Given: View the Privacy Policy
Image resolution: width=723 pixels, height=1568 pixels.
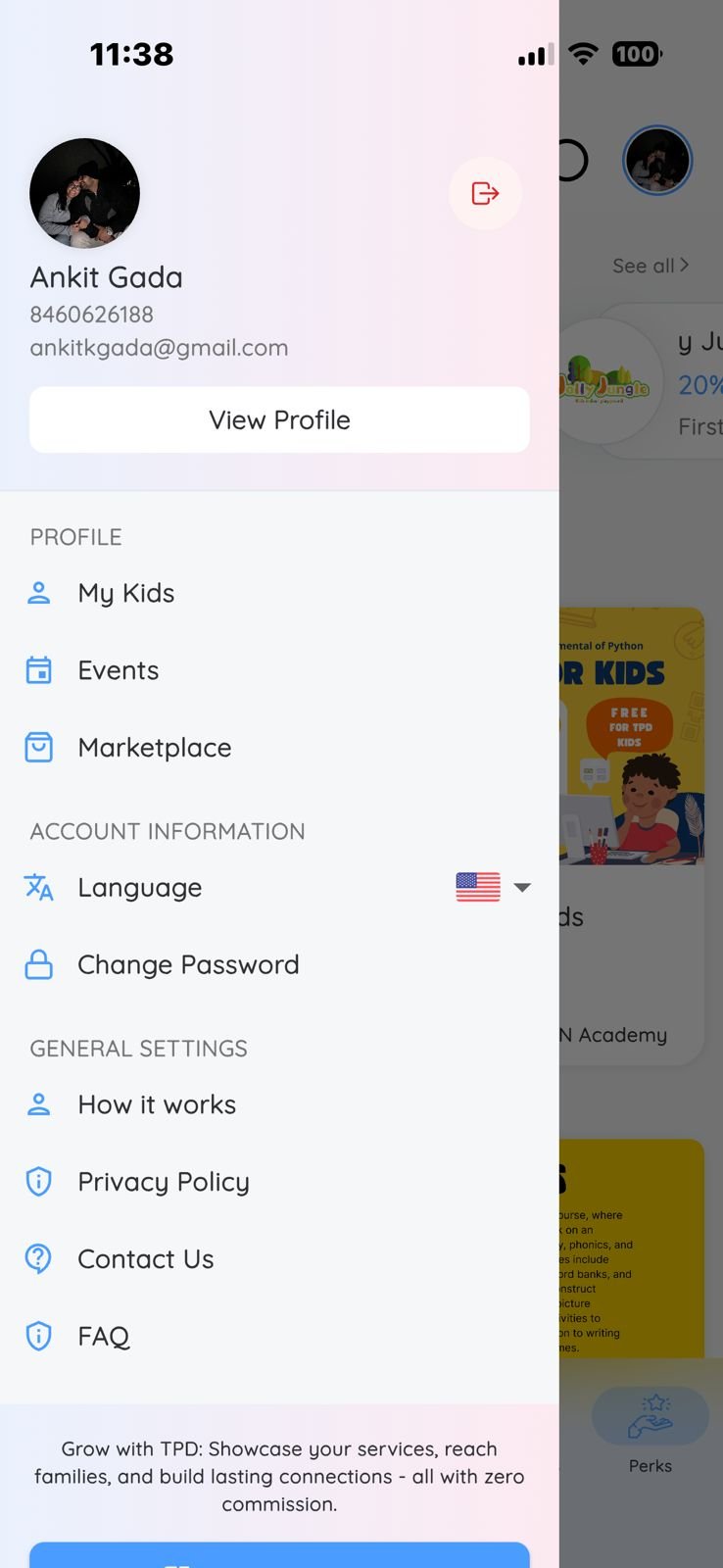Looking at the screenshot, I should (x=163, y=1182).
